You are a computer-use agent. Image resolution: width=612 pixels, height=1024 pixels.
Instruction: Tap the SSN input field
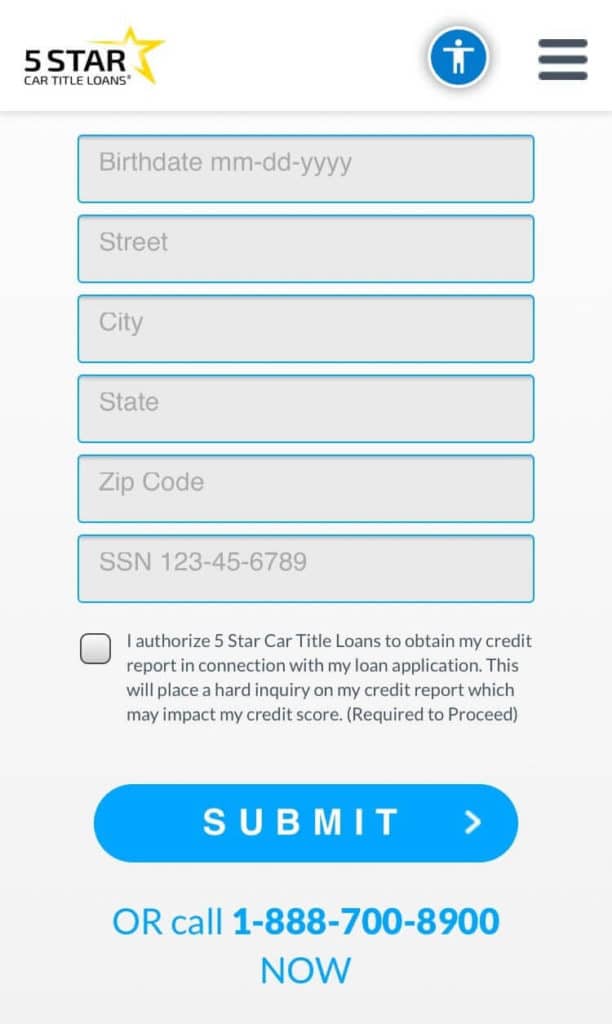(306, 568)
